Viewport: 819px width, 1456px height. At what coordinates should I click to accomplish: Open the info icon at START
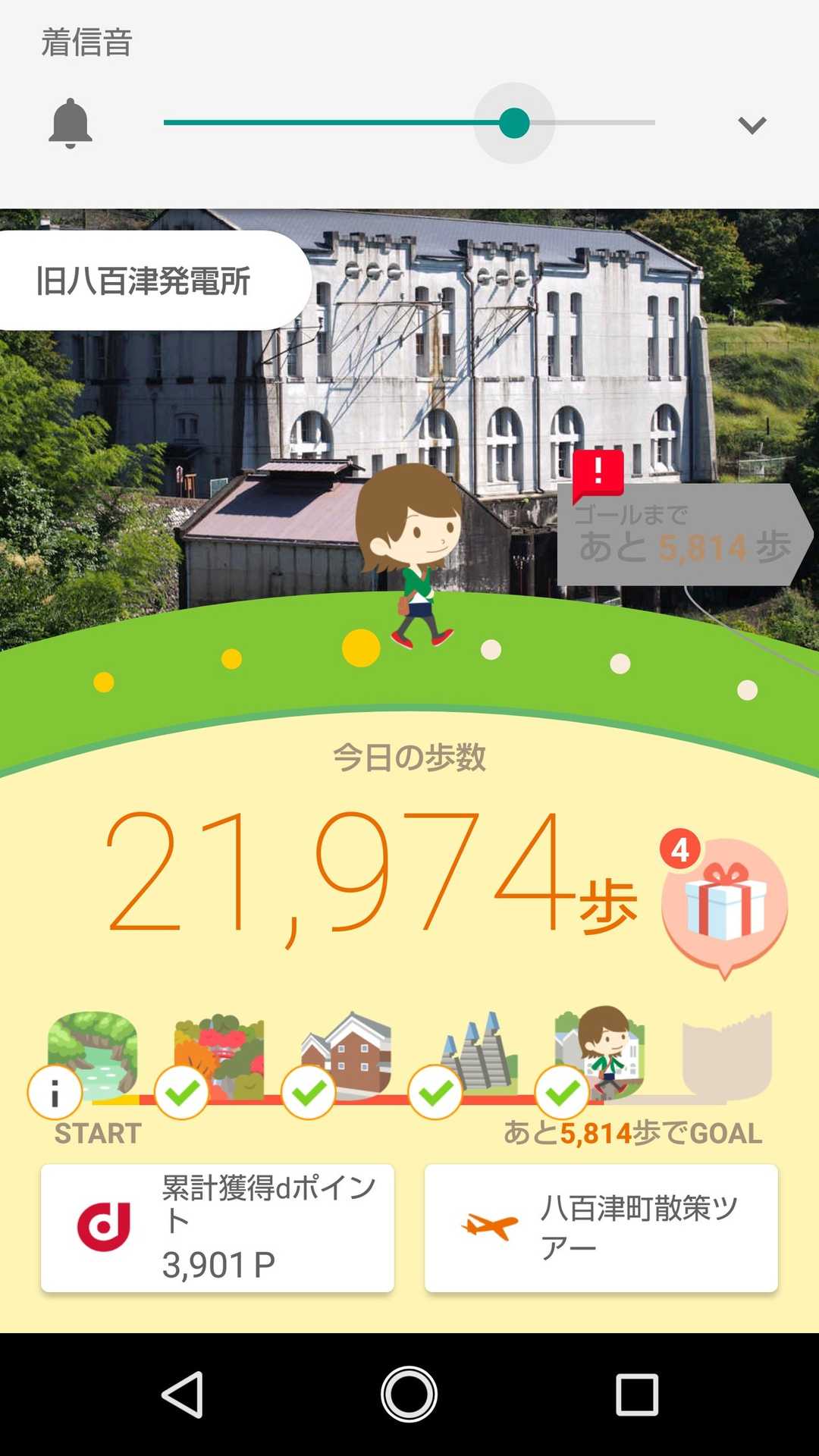(55, 1093)
